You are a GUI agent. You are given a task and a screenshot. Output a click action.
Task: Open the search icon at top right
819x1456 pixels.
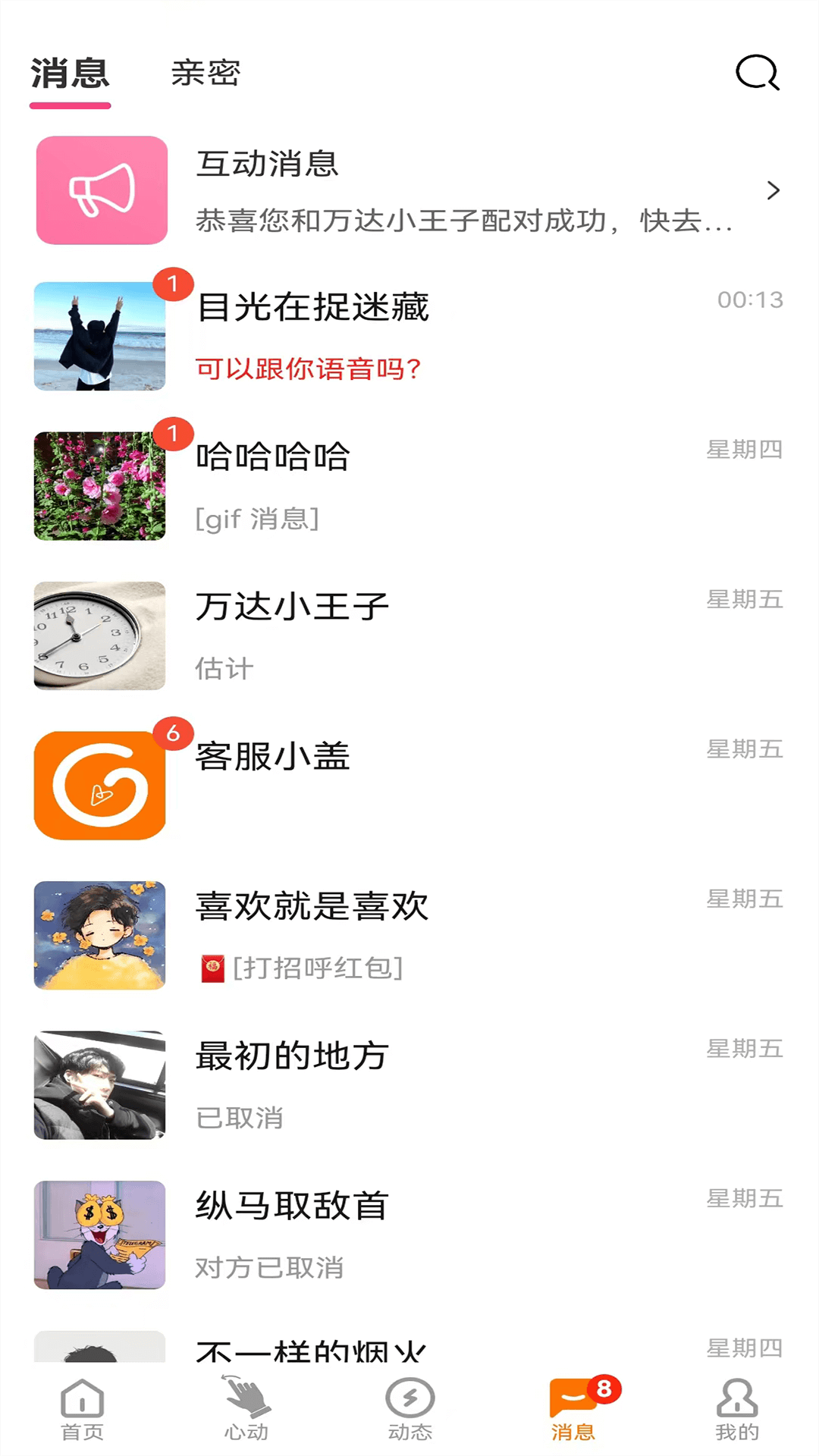pyautogui.click(x=755, y=74)
